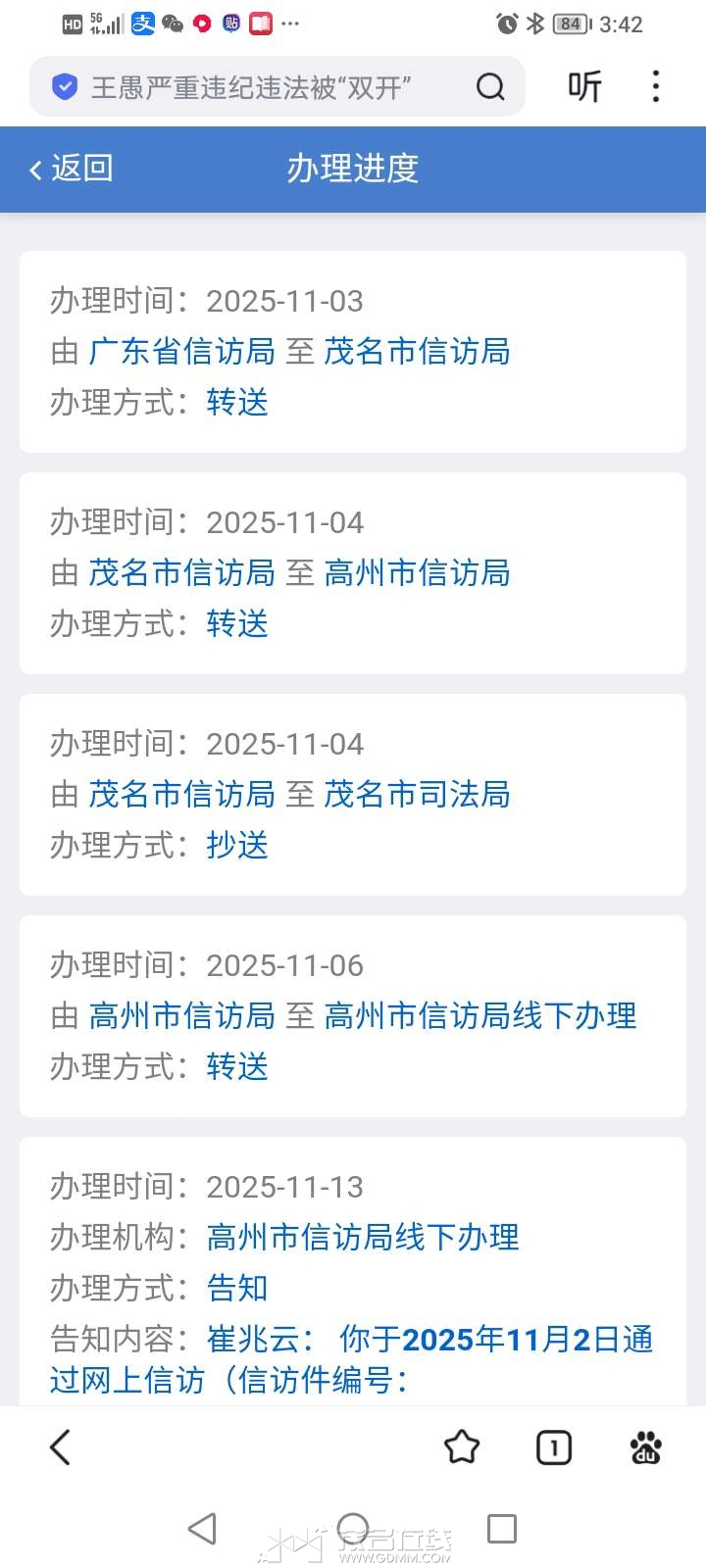
Task: Bookmark this page with star icon
Action: coord(462,1447)
